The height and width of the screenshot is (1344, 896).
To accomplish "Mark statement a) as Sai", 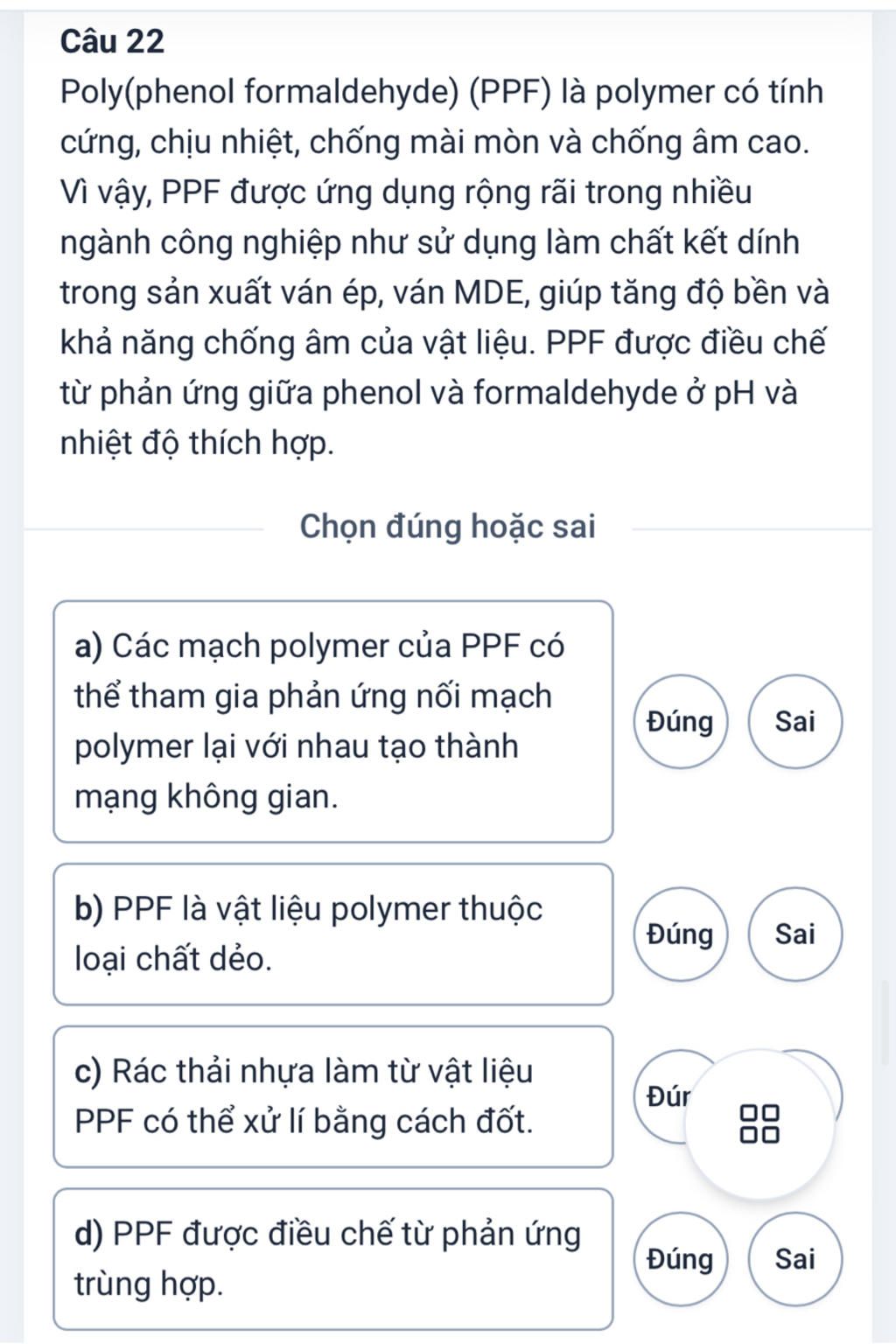I will tap(794, 722).
